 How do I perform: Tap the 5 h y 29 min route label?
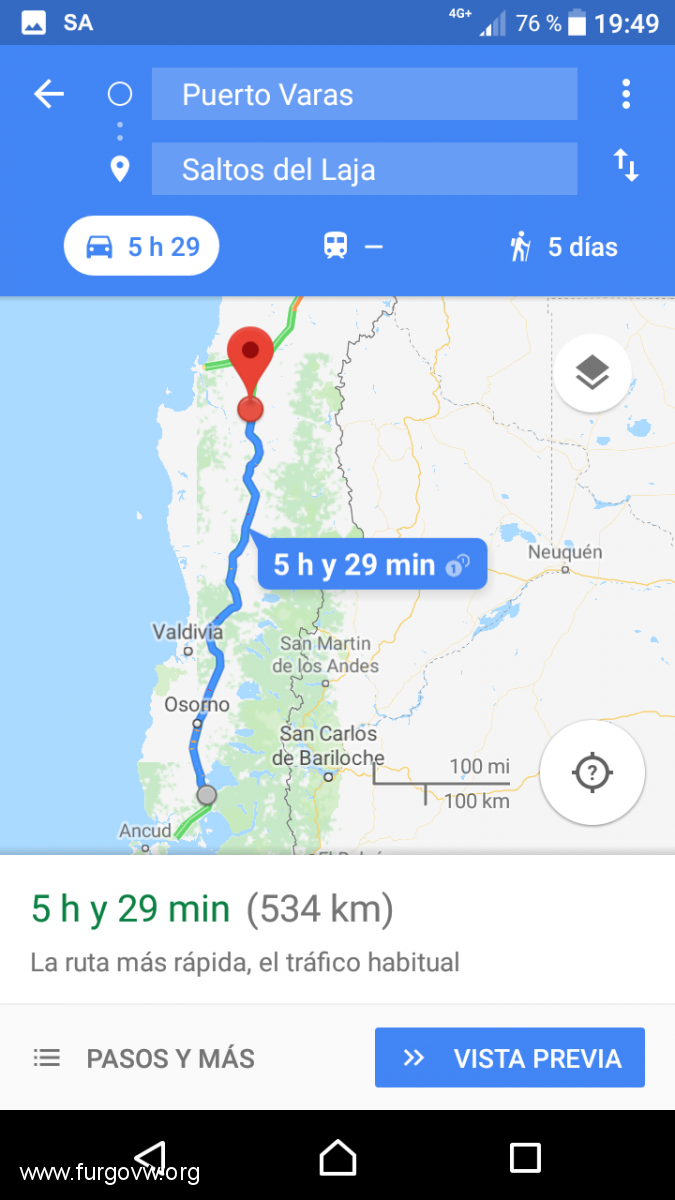[x=371, y=565]
